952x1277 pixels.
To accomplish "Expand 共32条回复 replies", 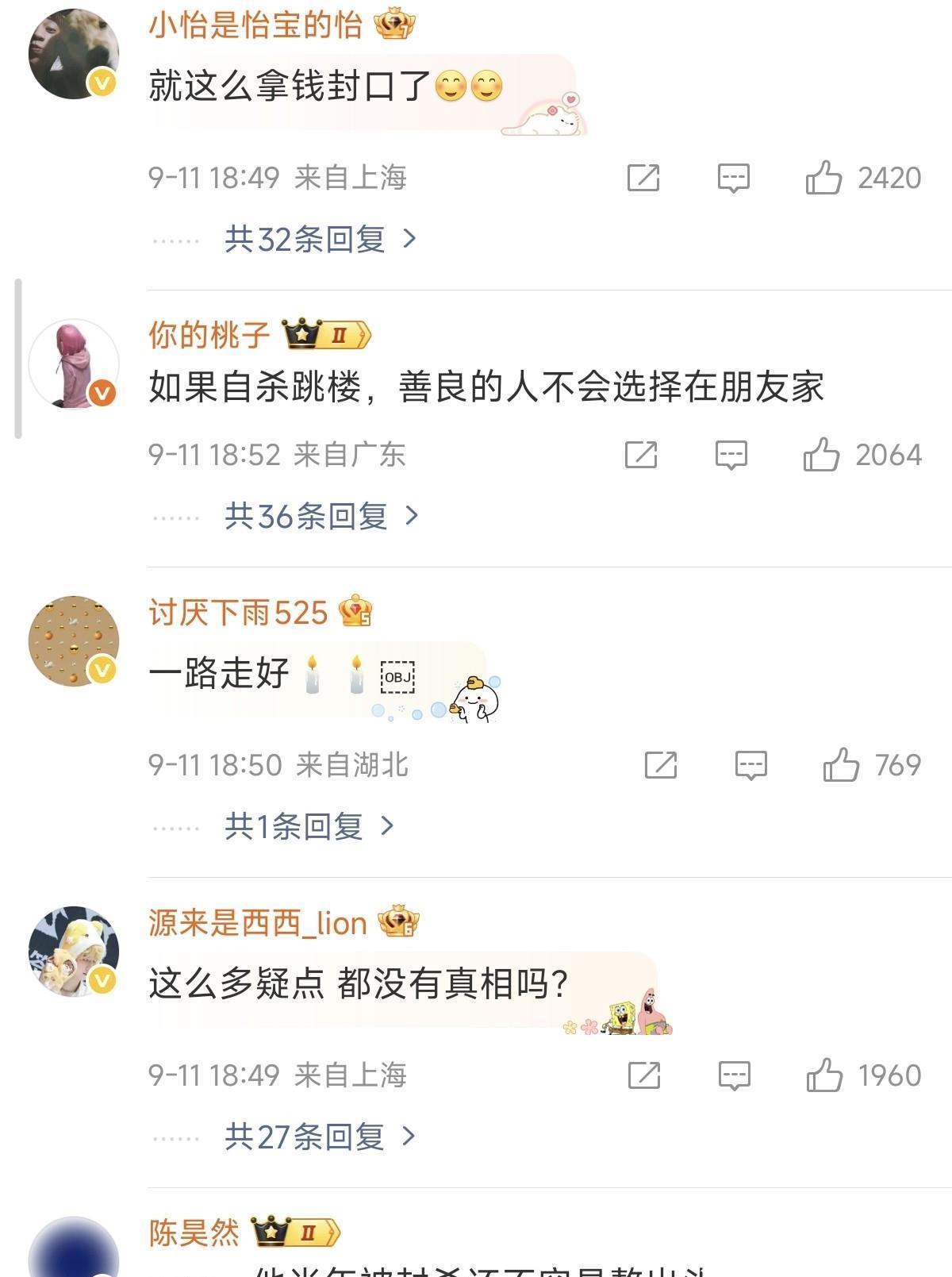I will coord(319,239).
